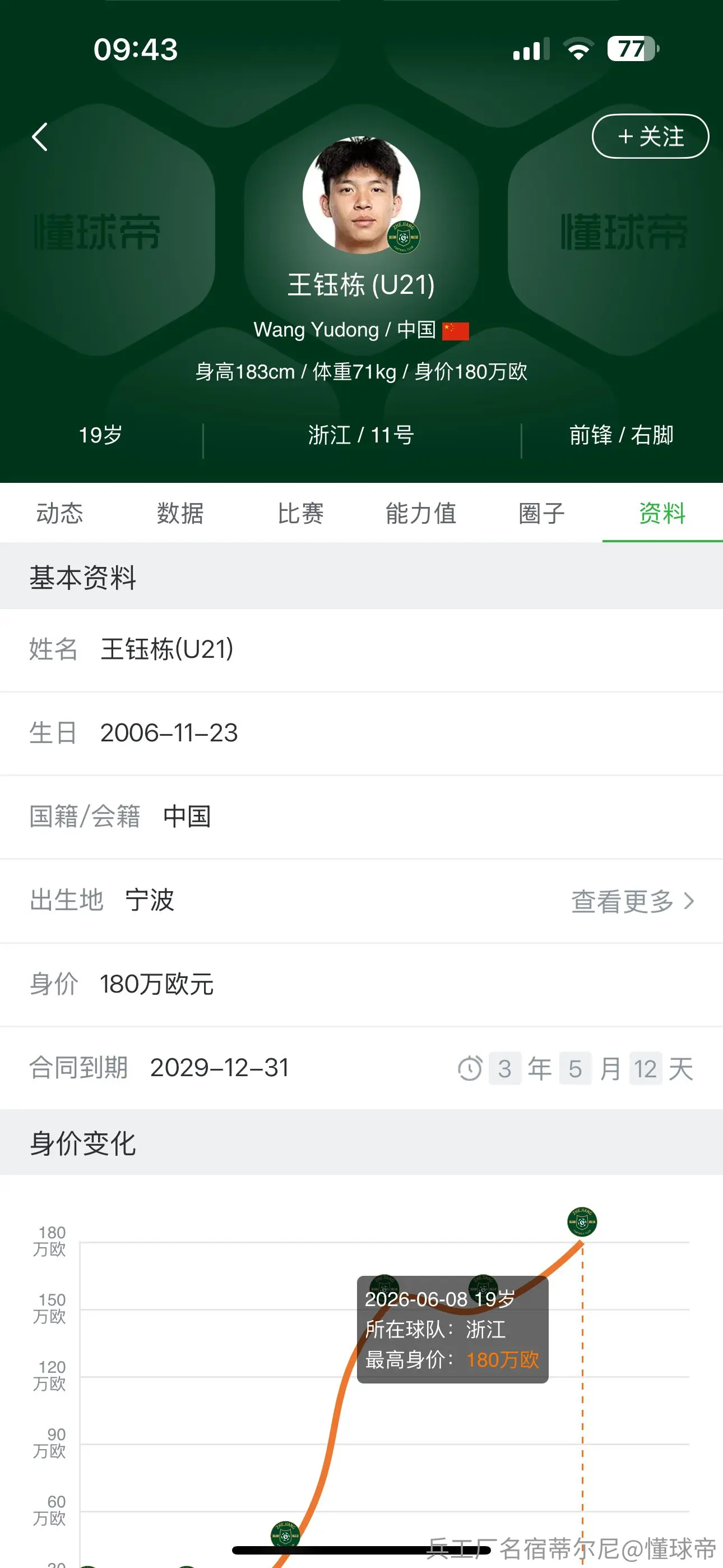This screenshot has width=723, height=1568.
Task: Open the 比赛 tab
Action: 300,513
